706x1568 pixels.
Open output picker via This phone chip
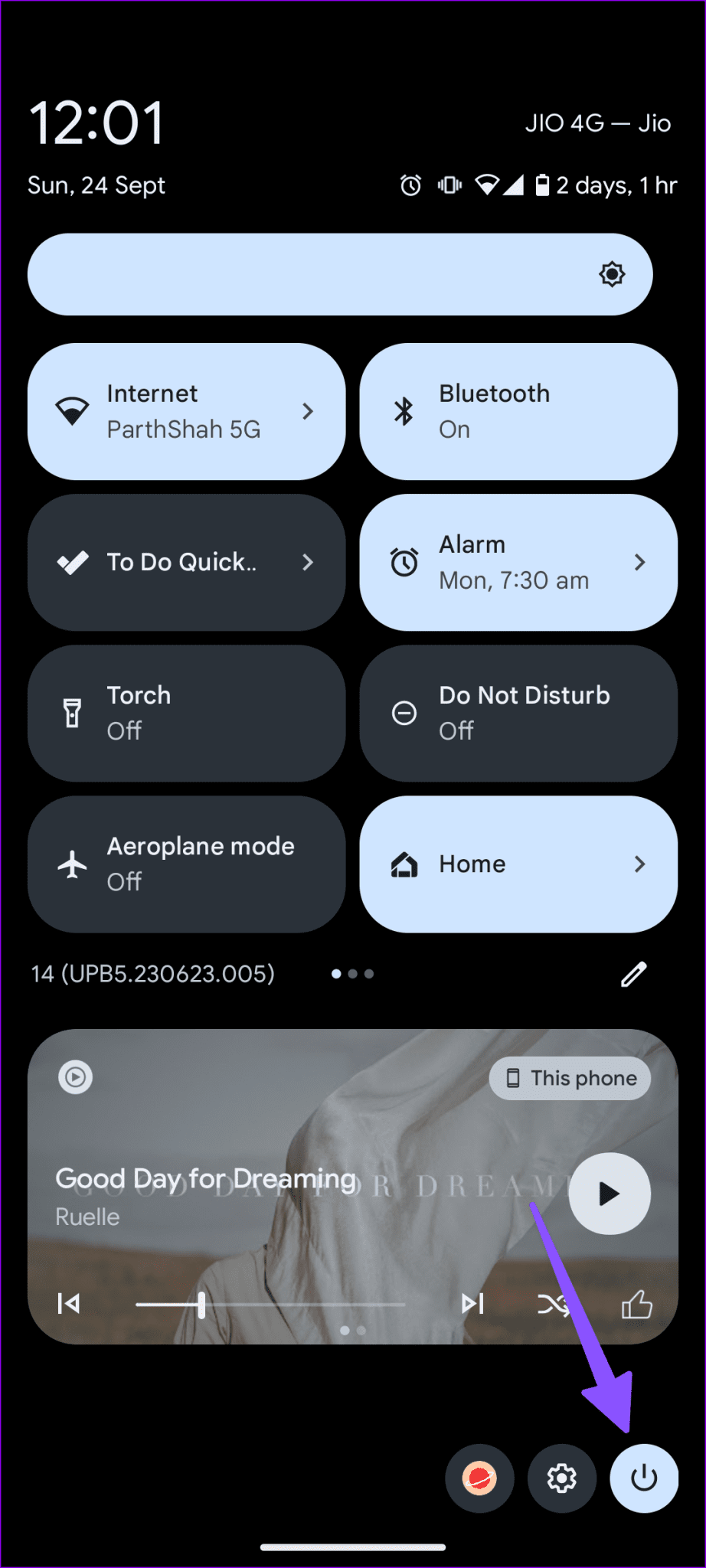(x=570, y=1077)
